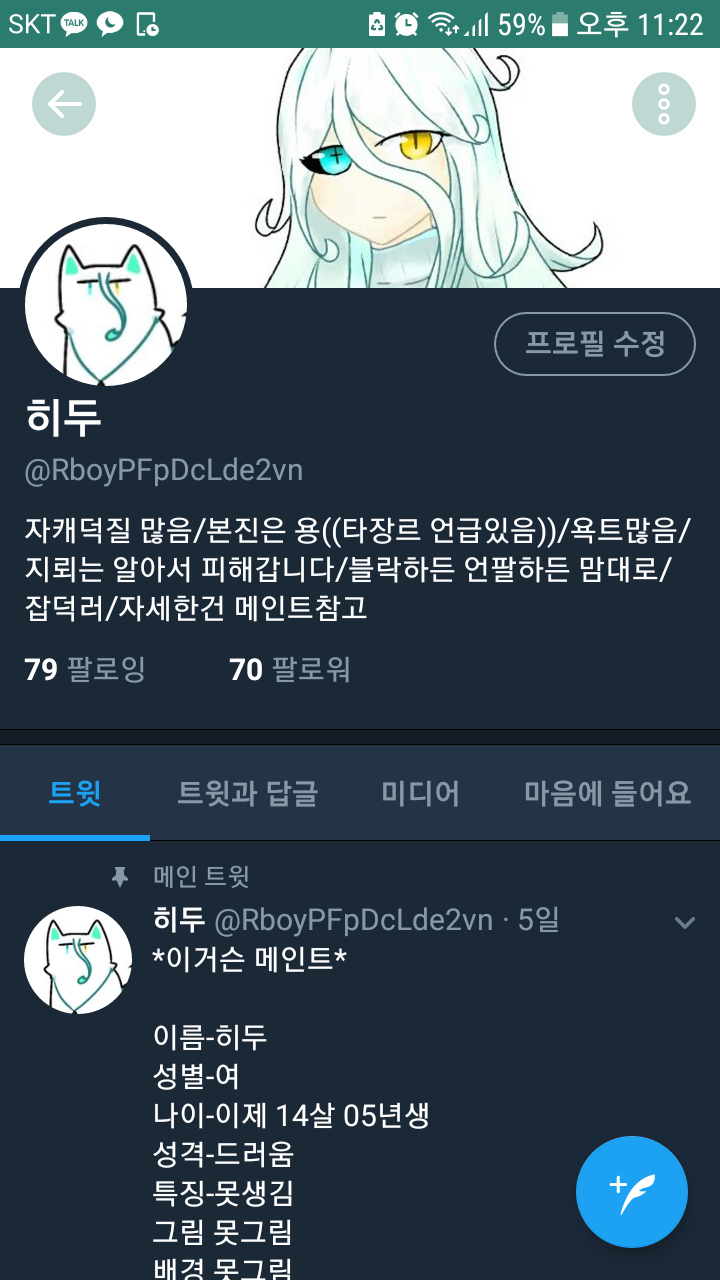Screen dimensions: 720x1280
Task: Select the 트윗 tab
Action: 75,794
